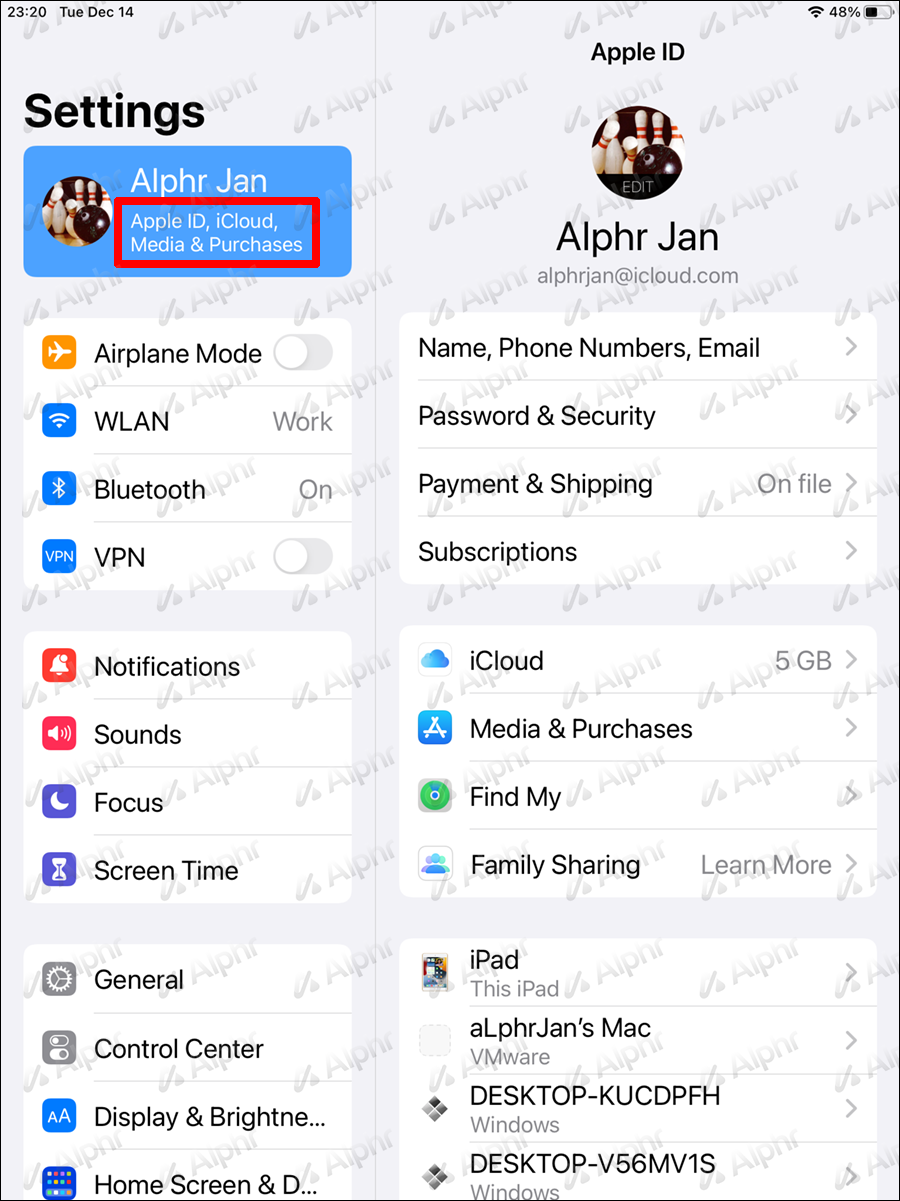Open the Alphr Jan Apple ID profile row

tap(188, 211)
